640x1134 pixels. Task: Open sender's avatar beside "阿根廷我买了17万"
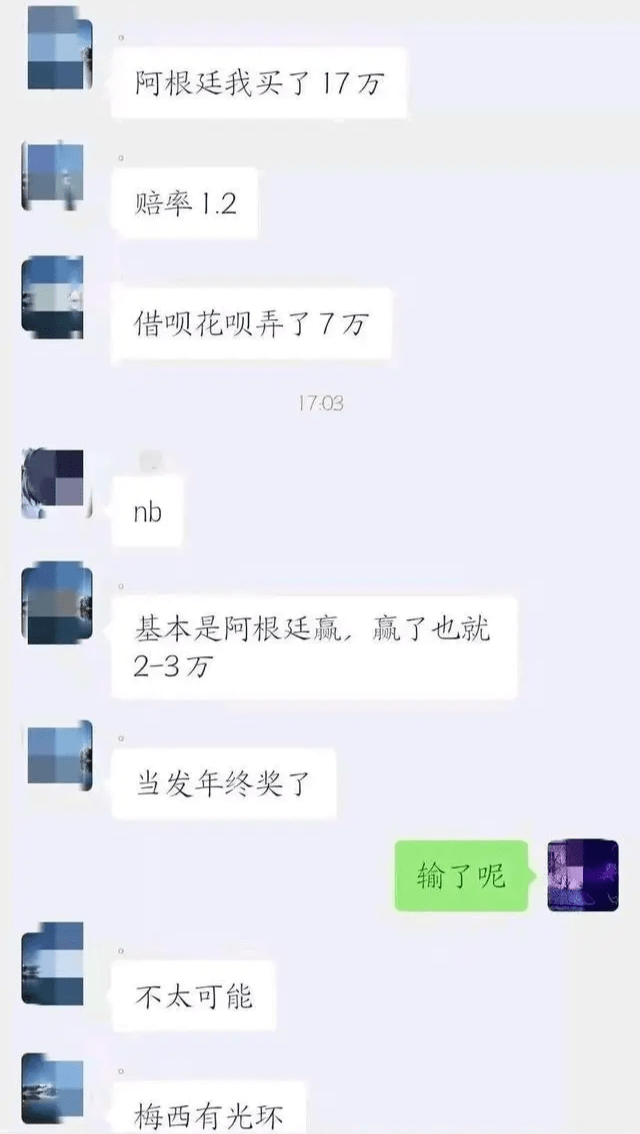click(x=57, y=55)
